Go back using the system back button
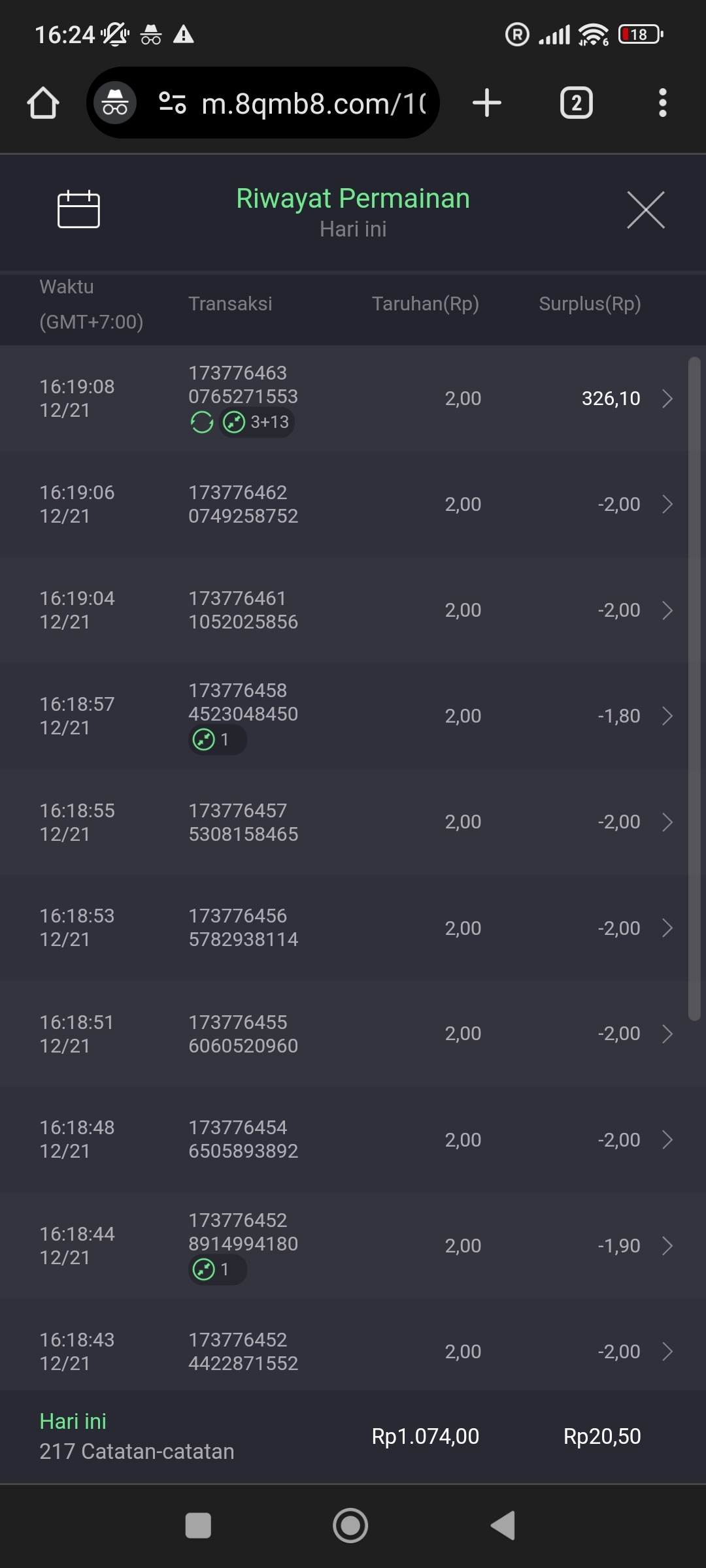The height and width of the screenshot is (1568, 706). 503,1526
